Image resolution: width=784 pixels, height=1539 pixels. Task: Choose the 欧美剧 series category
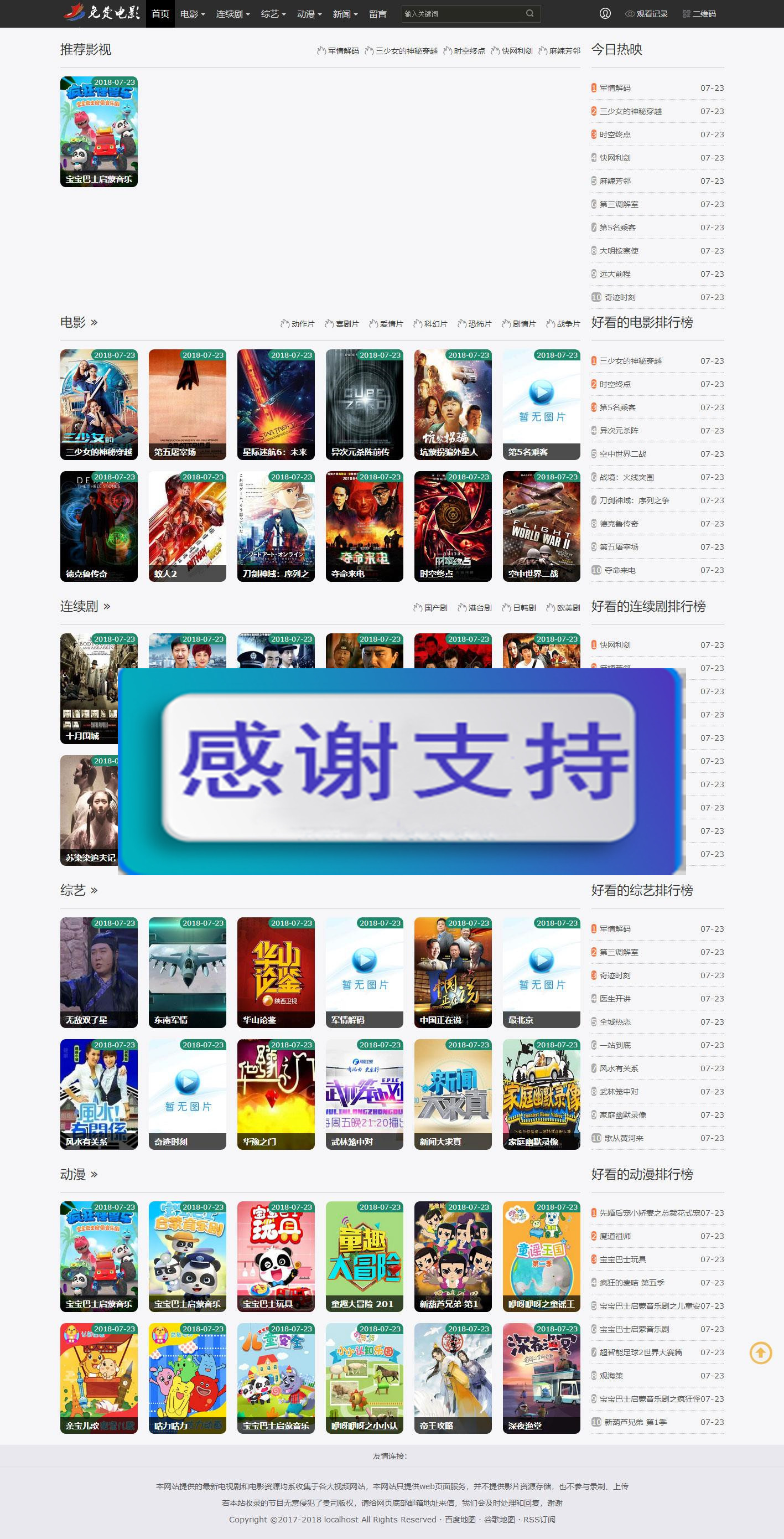[563, 608]
